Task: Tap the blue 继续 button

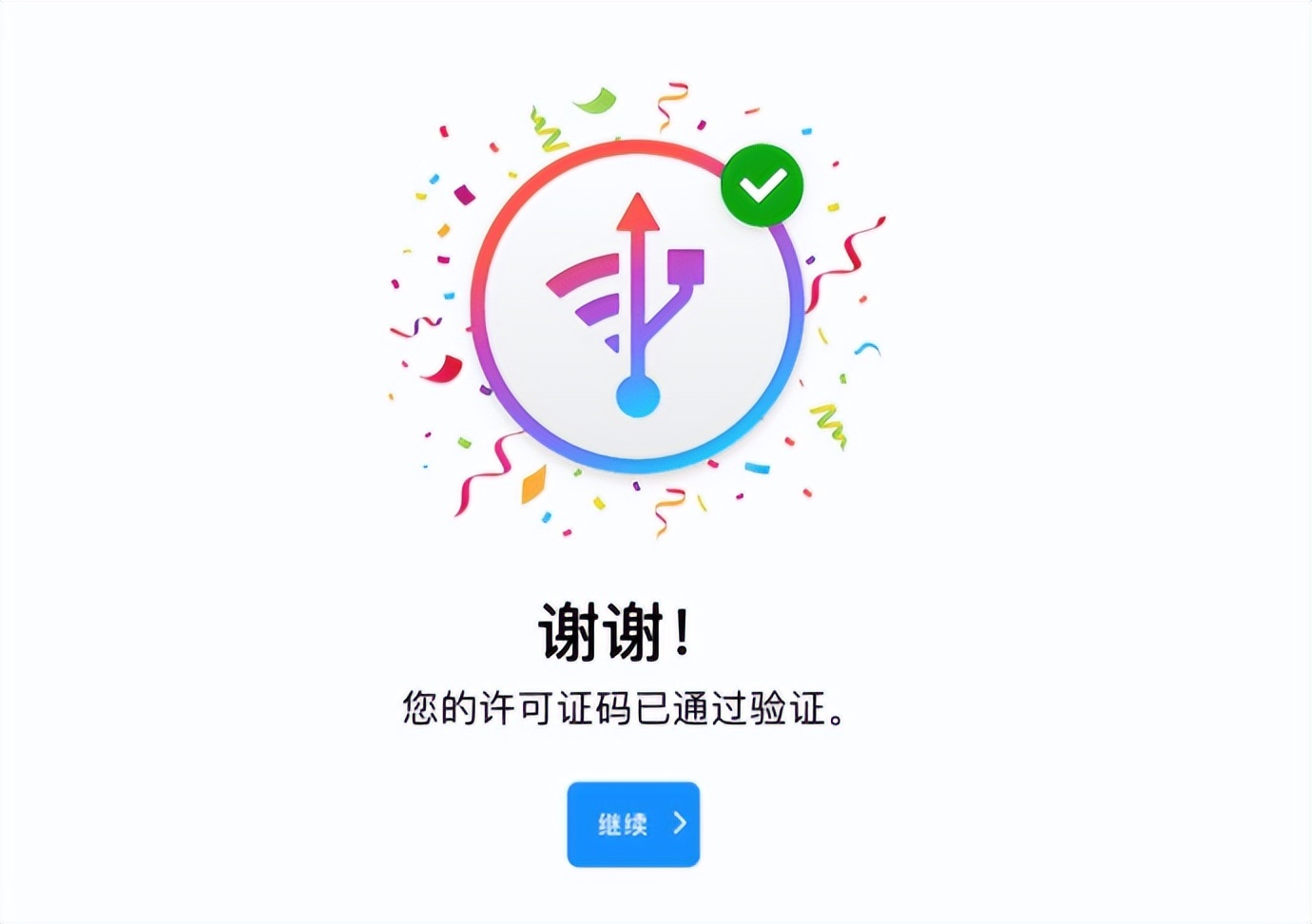Action: click(x=633, y=824)
